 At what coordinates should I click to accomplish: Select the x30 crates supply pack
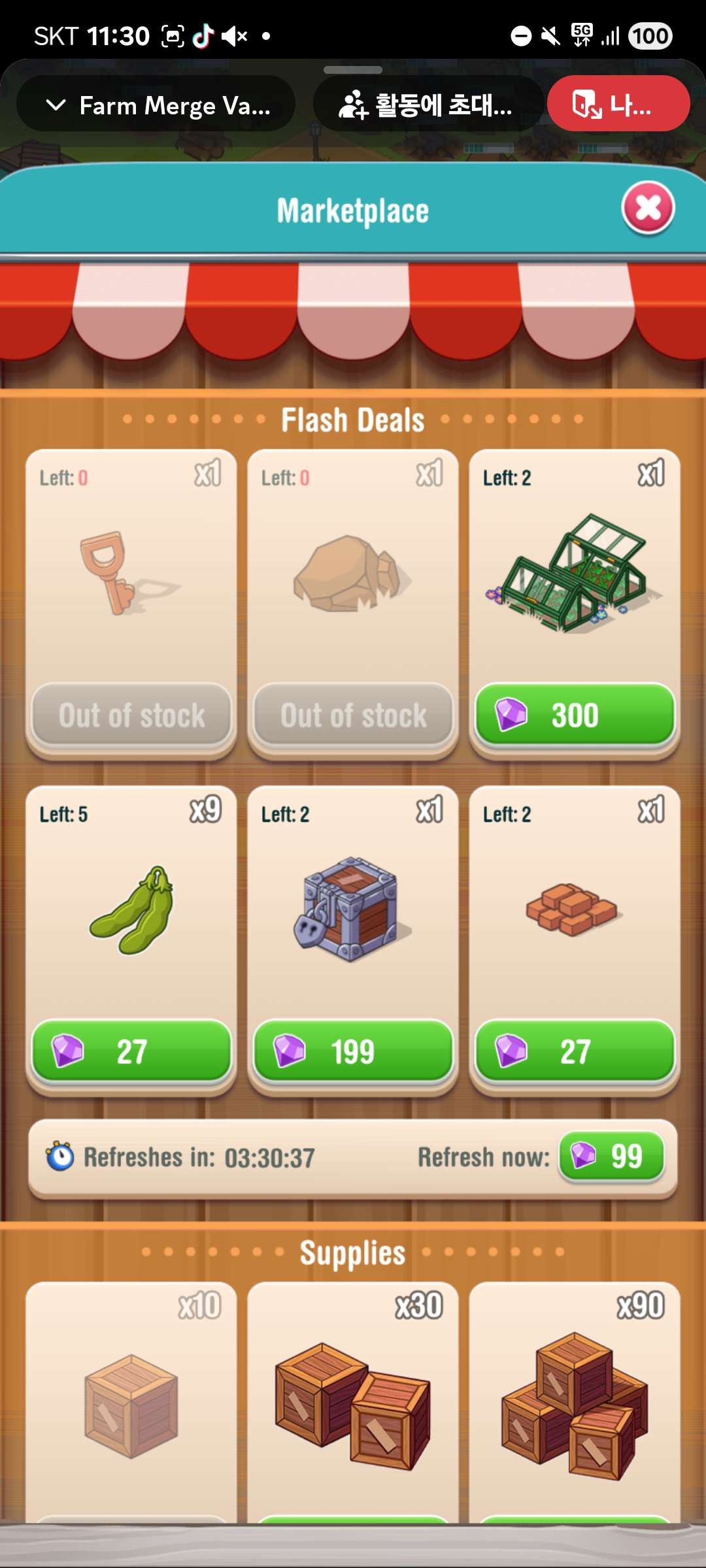[x=353, y=1405]
